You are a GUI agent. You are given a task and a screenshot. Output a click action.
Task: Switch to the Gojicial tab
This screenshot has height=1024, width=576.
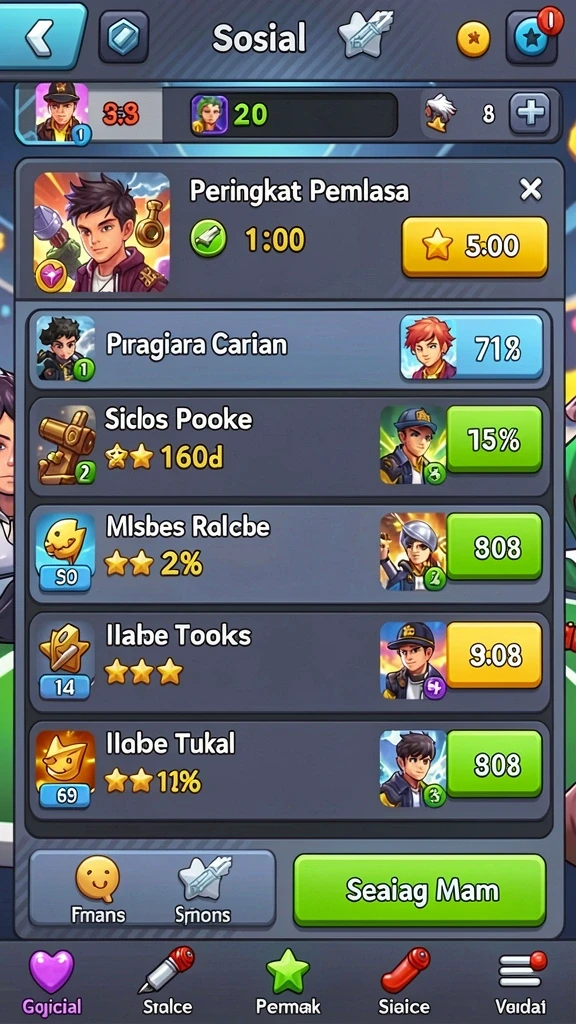[52, 982]
